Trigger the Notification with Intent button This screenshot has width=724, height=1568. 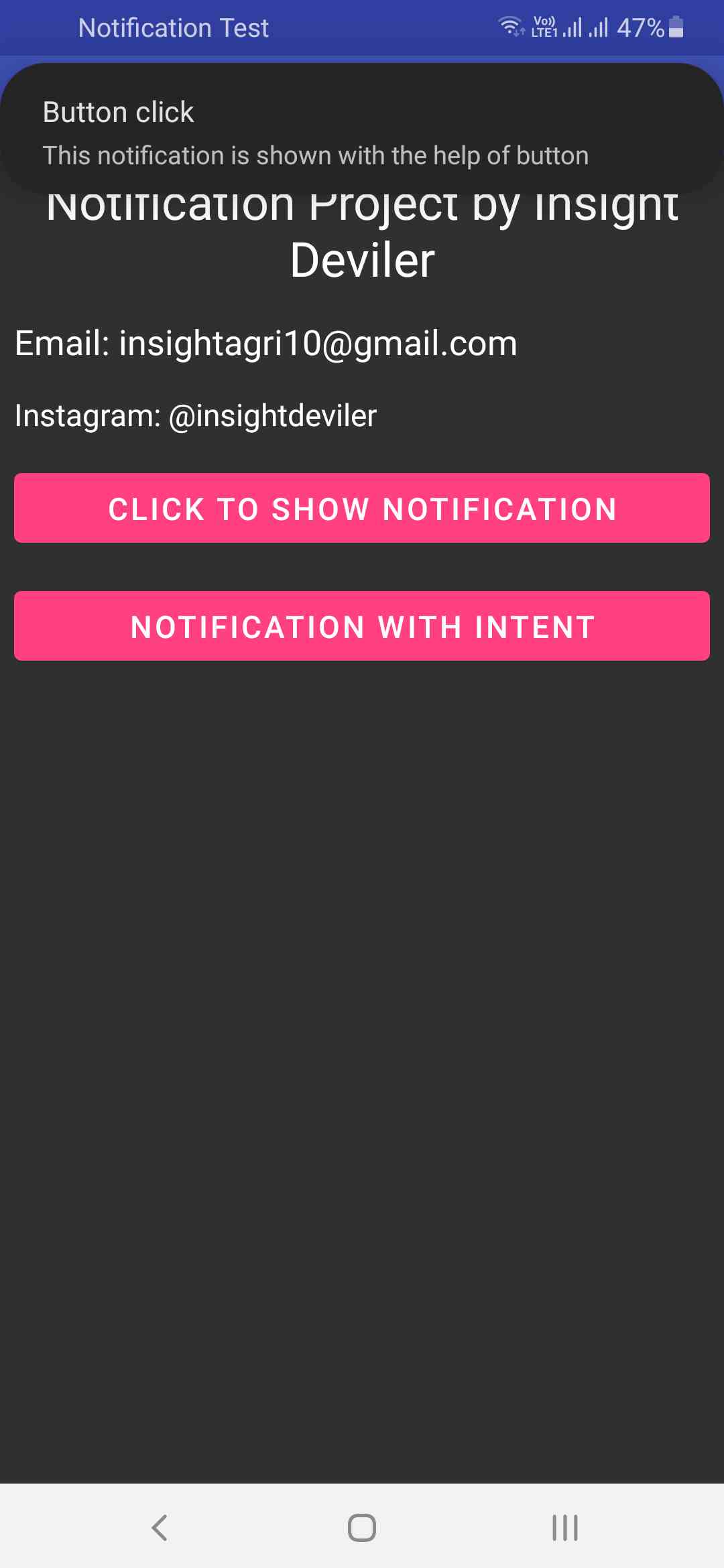tap(362, 626)
